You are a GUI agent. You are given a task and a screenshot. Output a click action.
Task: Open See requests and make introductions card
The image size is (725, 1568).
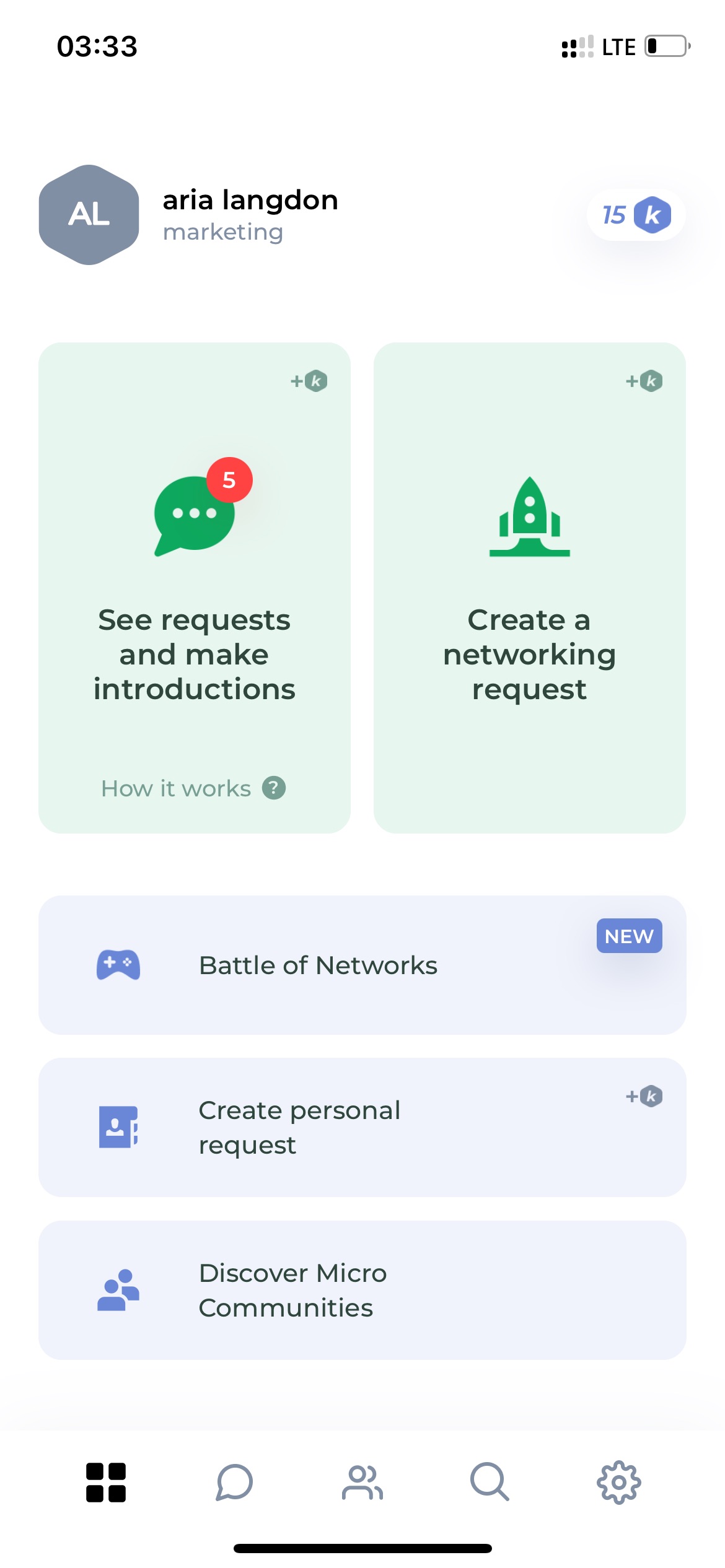tap(195, 588)
